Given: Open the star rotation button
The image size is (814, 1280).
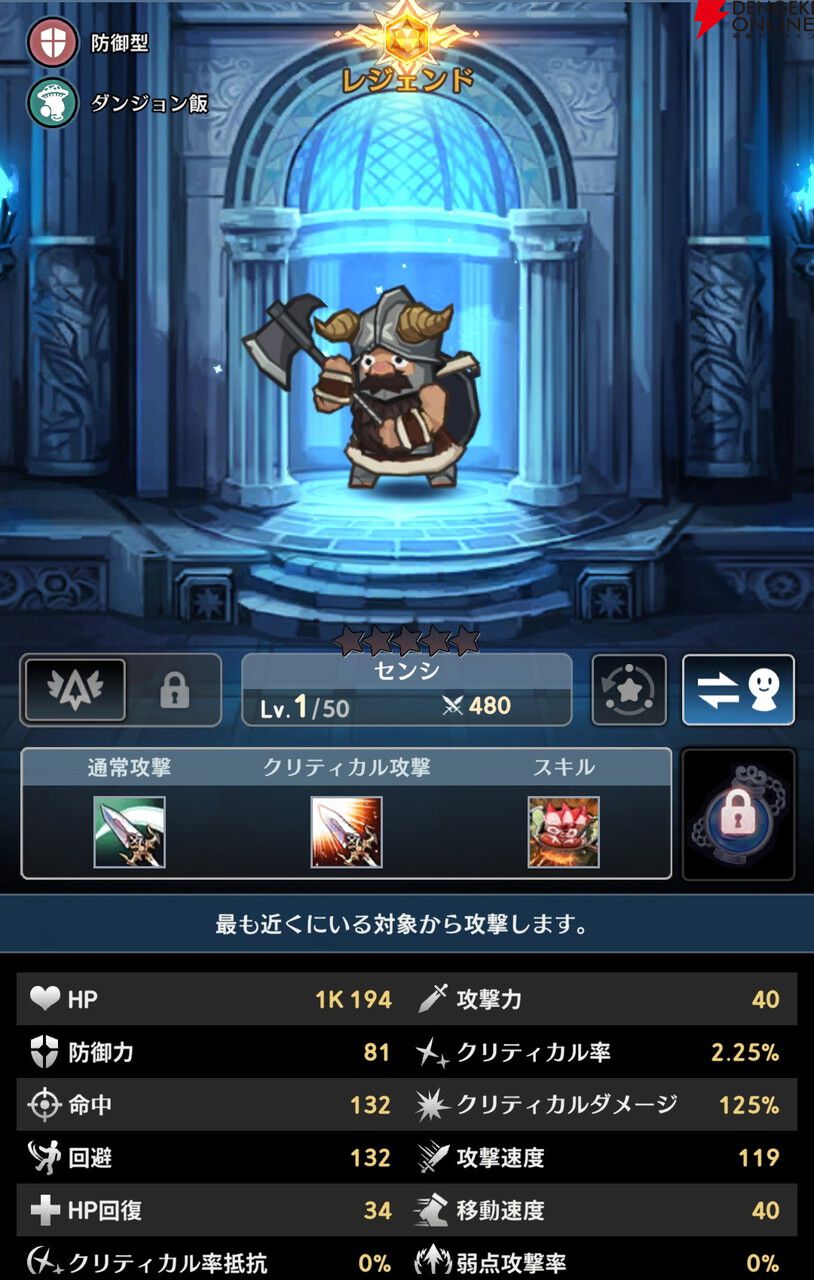Looking at the screenshot, I should [x=629, y=690].
